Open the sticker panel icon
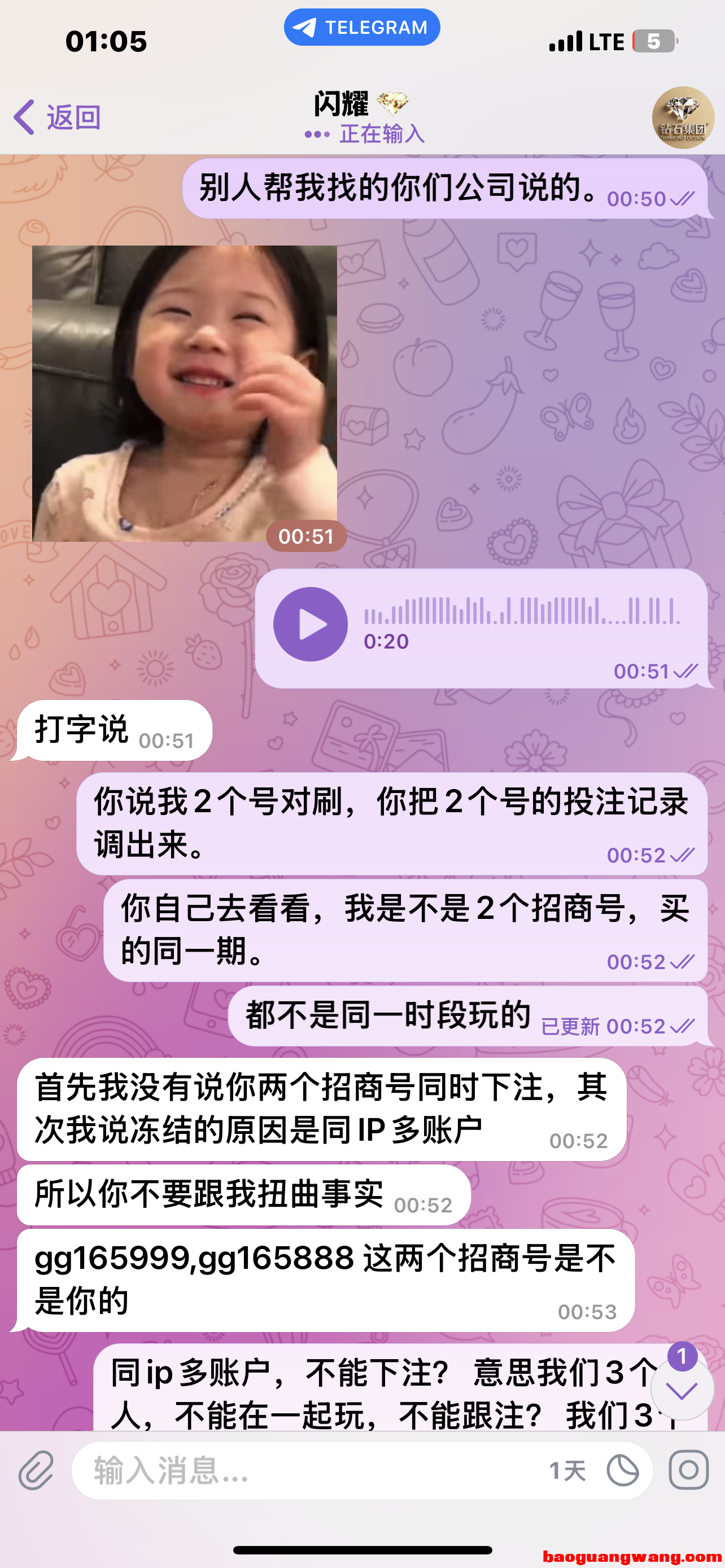This screenshot has height=1568, width=725. coord(623,1470)
